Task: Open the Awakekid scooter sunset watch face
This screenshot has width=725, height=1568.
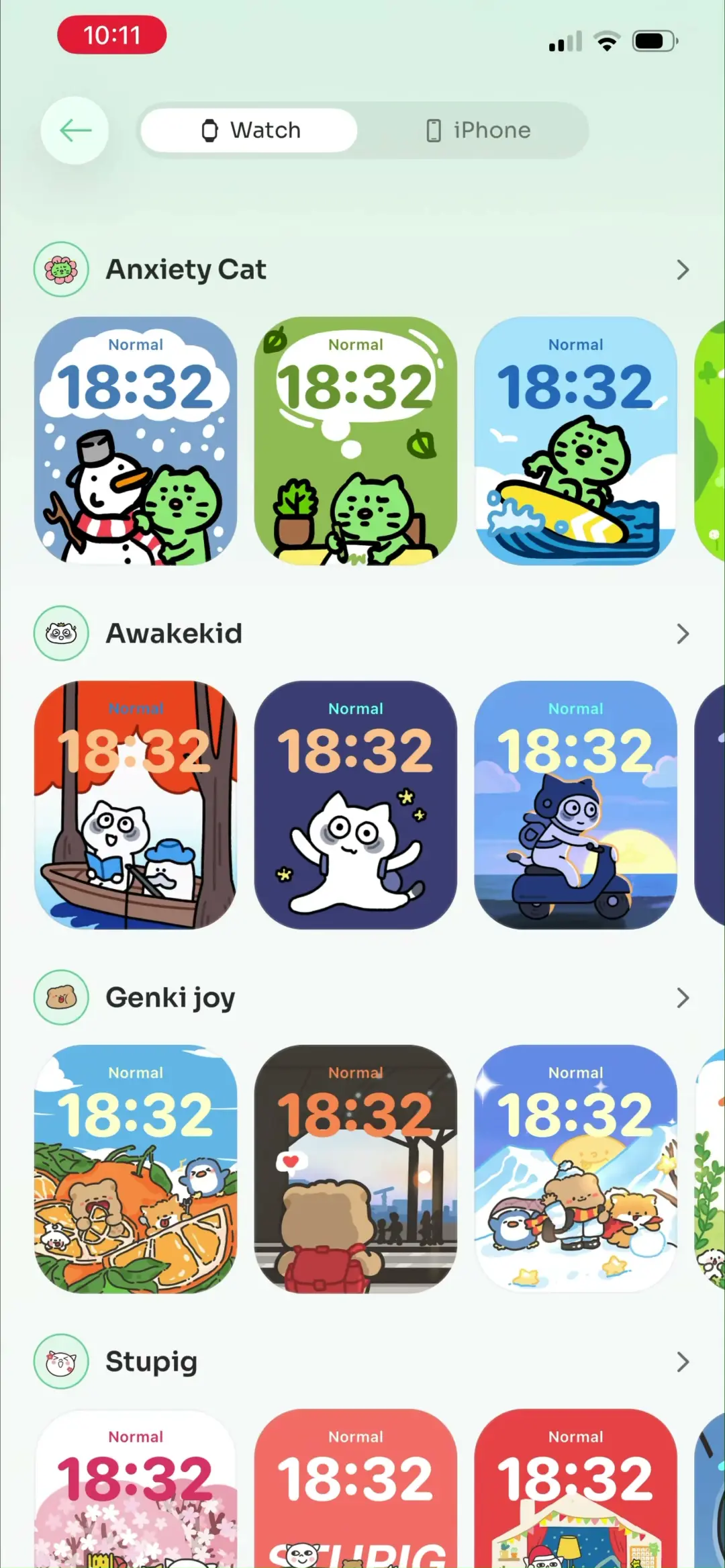Action: click(x=576, y=805)
